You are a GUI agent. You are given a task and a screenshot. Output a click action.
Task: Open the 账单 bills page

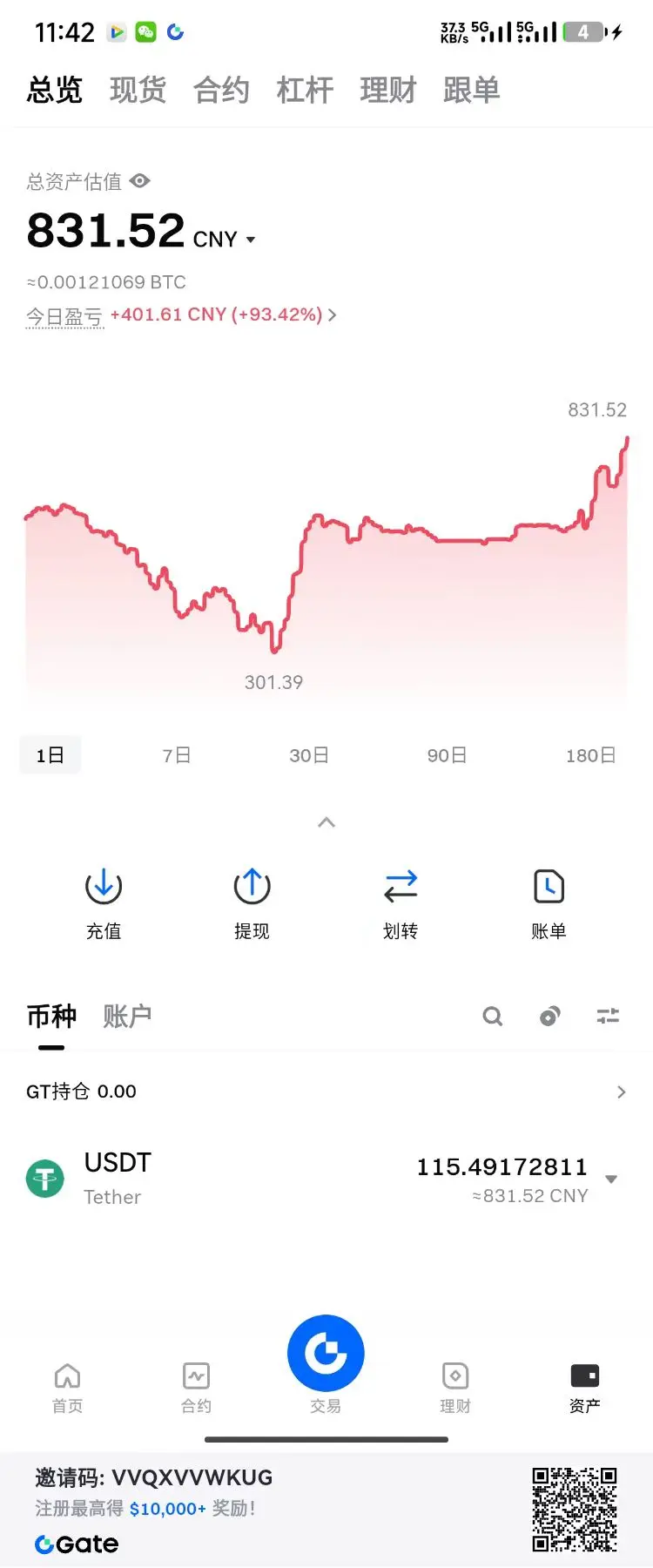coord(549,902)
